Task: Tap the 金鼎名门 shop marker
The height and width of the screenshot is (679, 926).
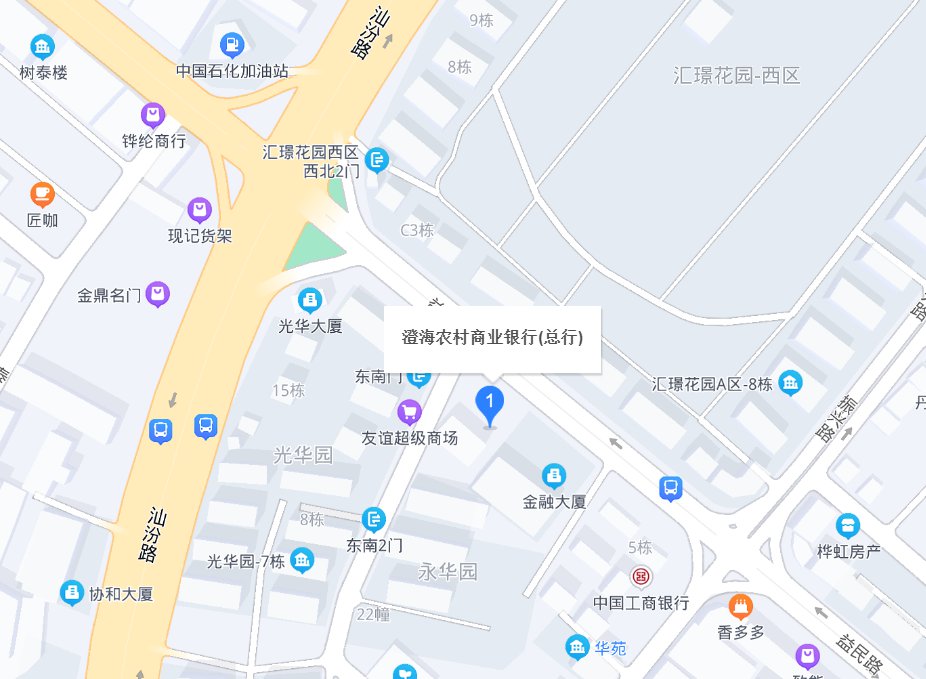Action: click(x=157, y=294)
